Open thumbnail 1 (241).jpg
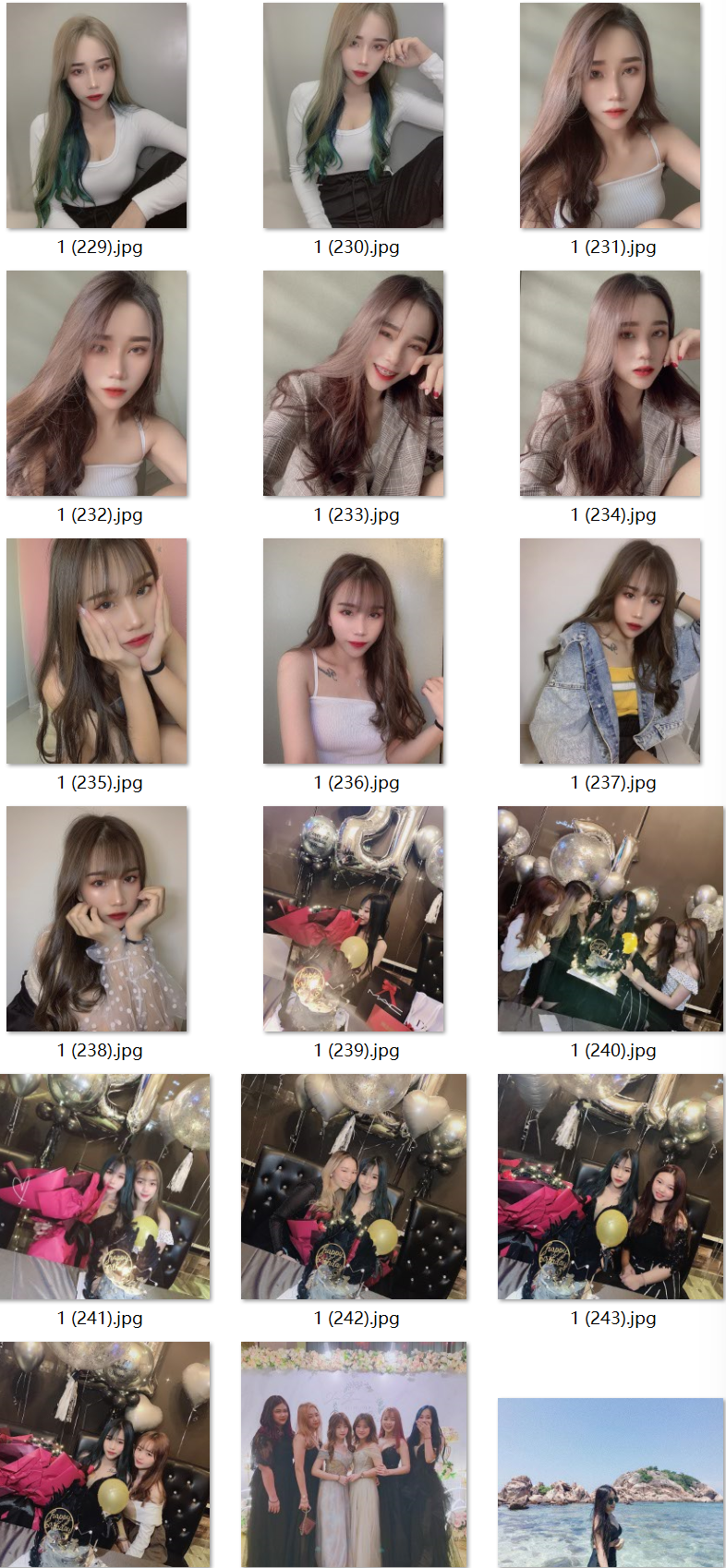The image size is (726, 1568). (x=105, y=1188)
